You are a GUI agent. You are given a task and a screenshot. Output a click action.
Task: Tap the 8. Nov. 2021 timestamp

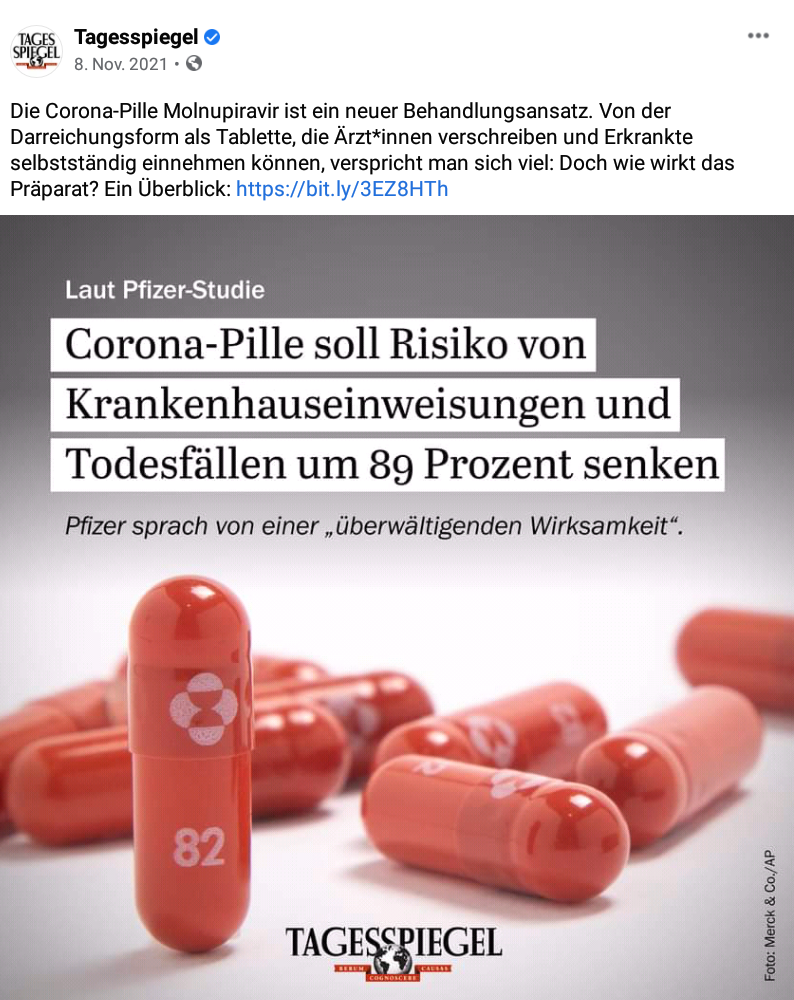pos(120,64)
